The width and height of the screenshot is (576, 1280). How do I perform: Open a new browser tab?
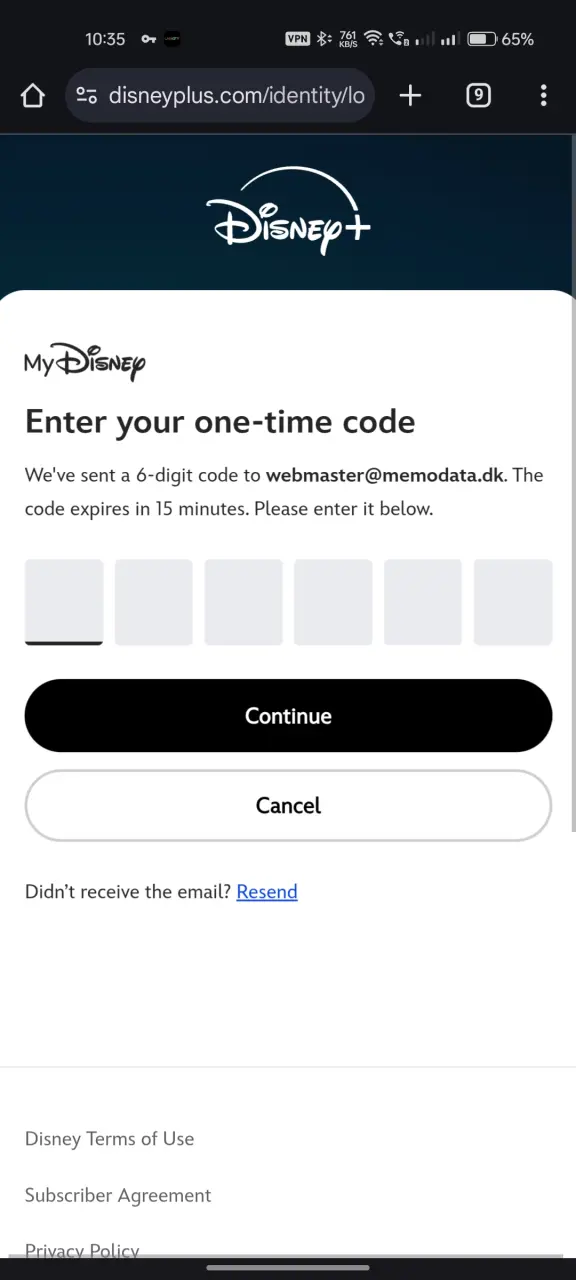[410, 96]
